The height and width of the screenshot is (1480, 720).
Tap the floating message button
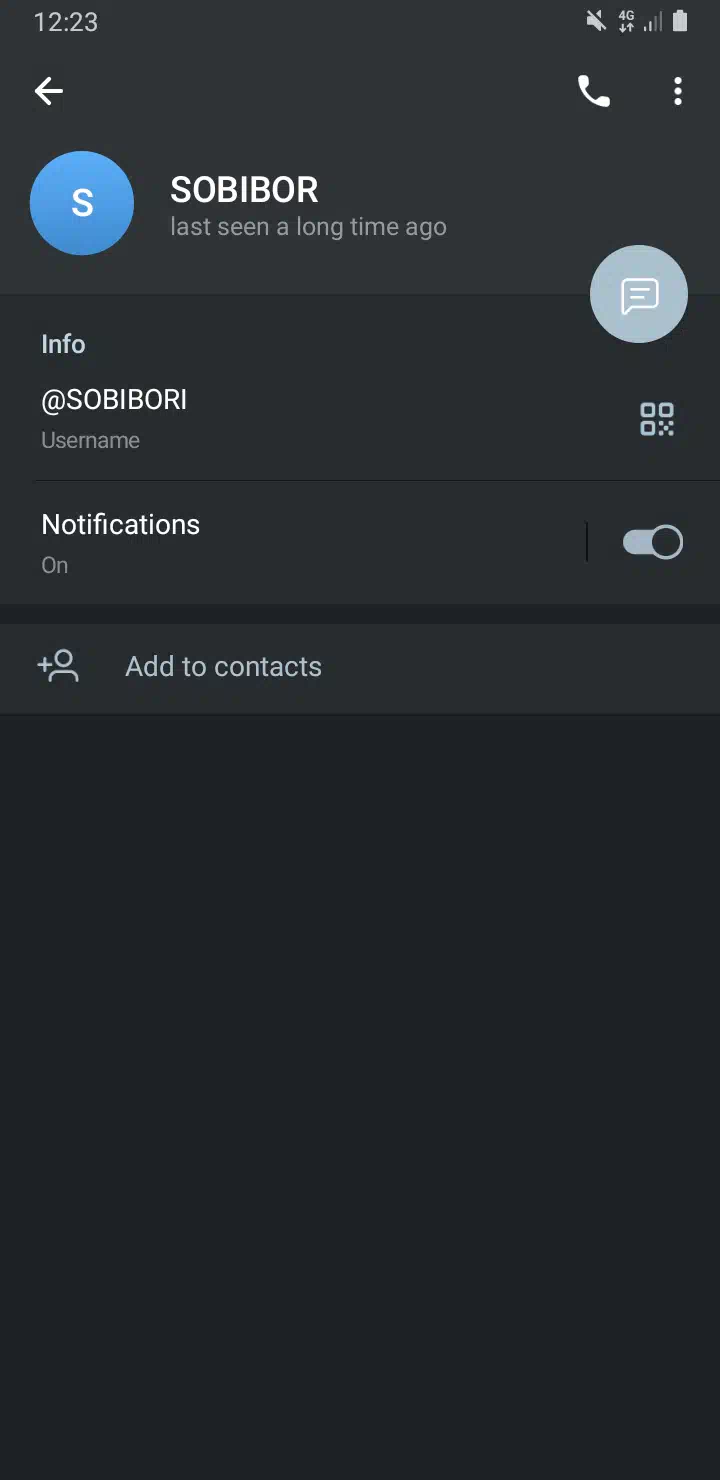tap(639, 294)
